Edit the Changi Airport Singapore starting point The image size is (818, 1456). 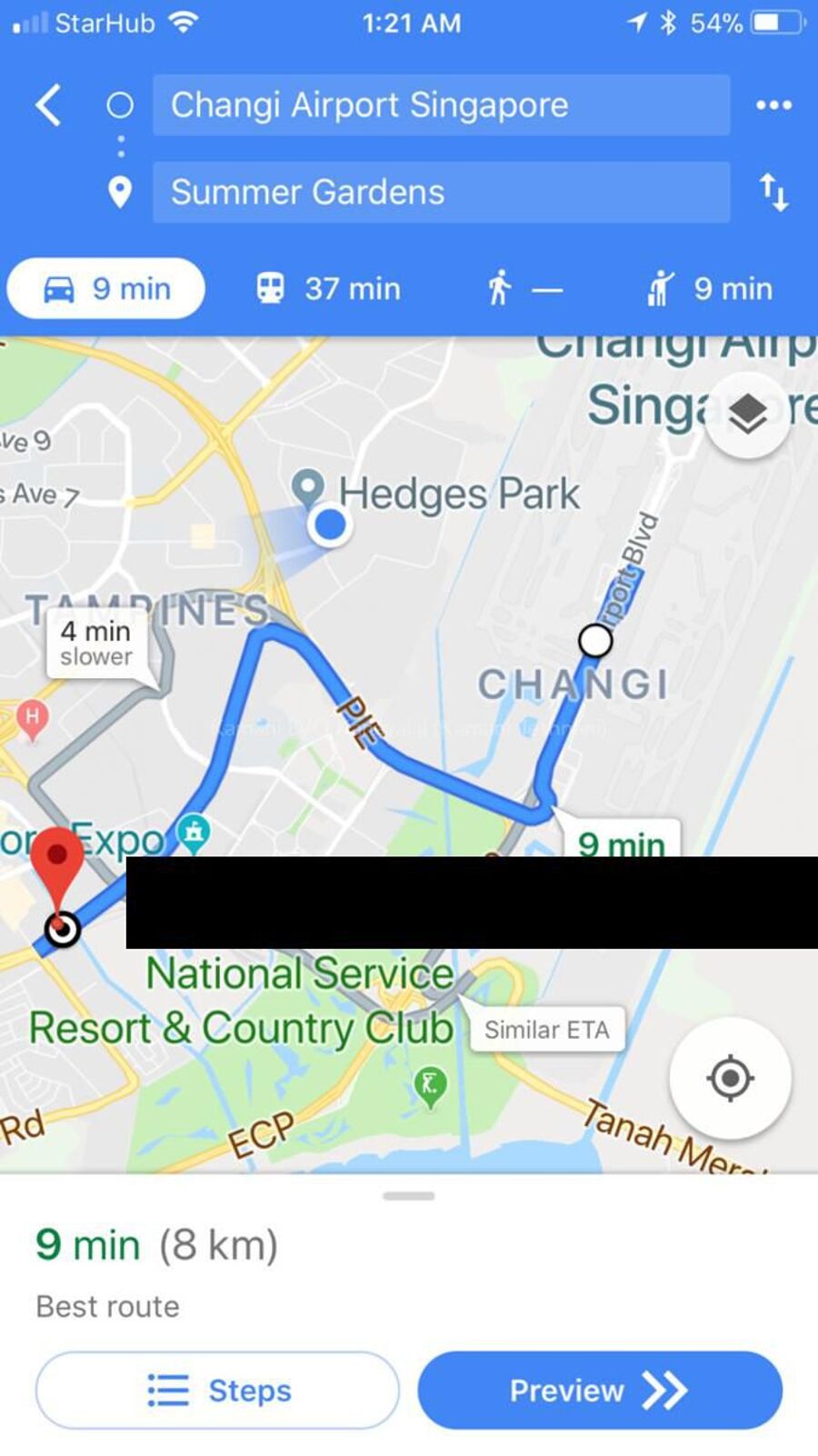(441, 105)
